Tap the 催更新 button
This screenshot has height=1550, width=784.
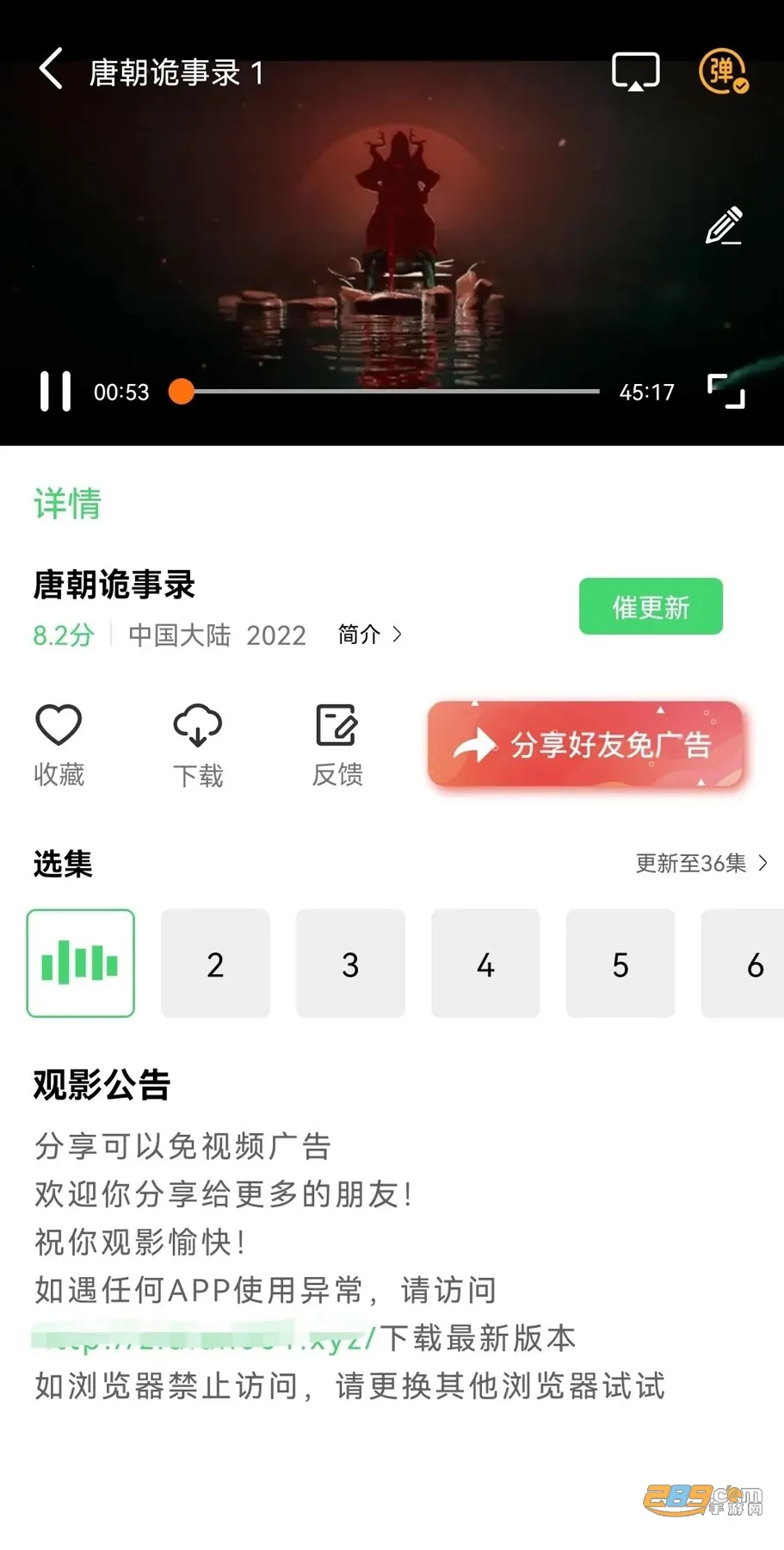(651, 607)
